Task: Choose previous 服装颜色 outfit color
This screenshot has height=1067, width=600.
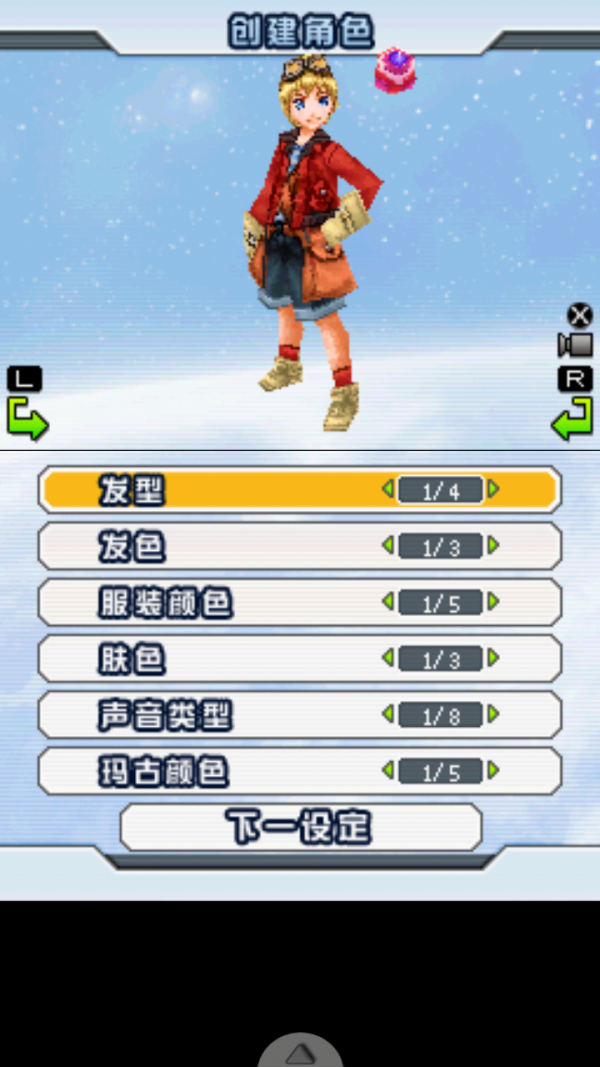Action: click(388, 603)
